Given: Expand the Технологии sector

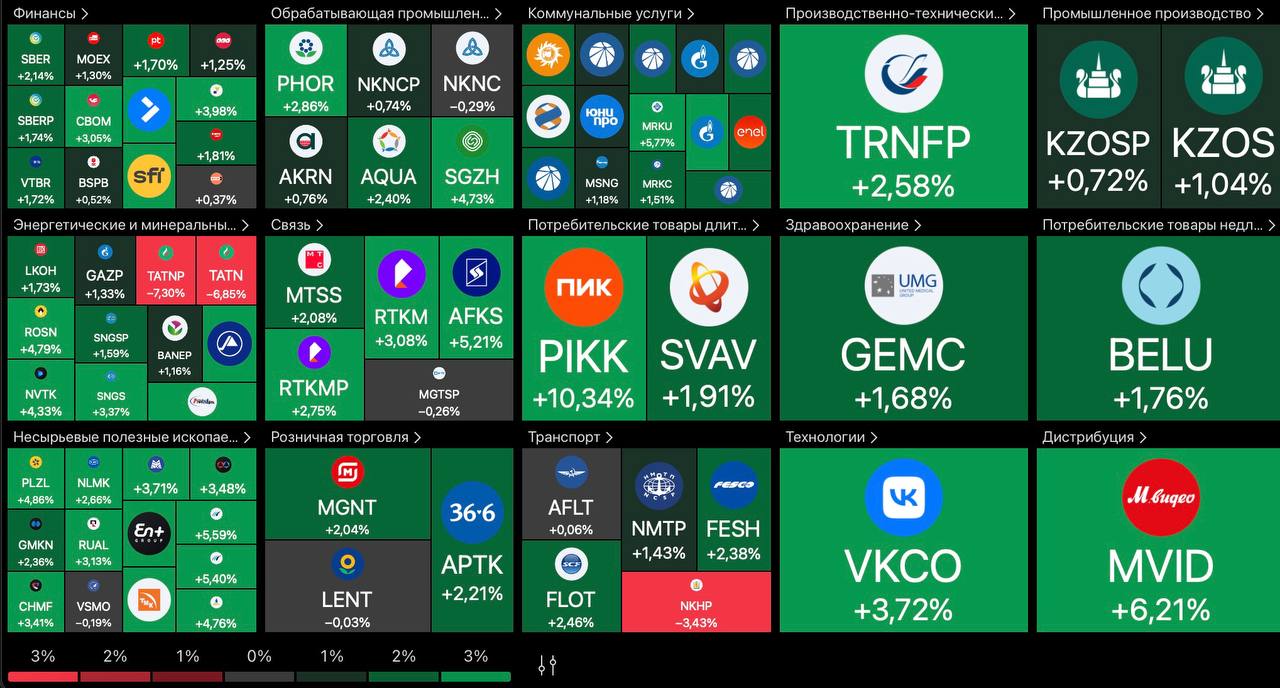Looking at the screenshot, I should point(831,437).
